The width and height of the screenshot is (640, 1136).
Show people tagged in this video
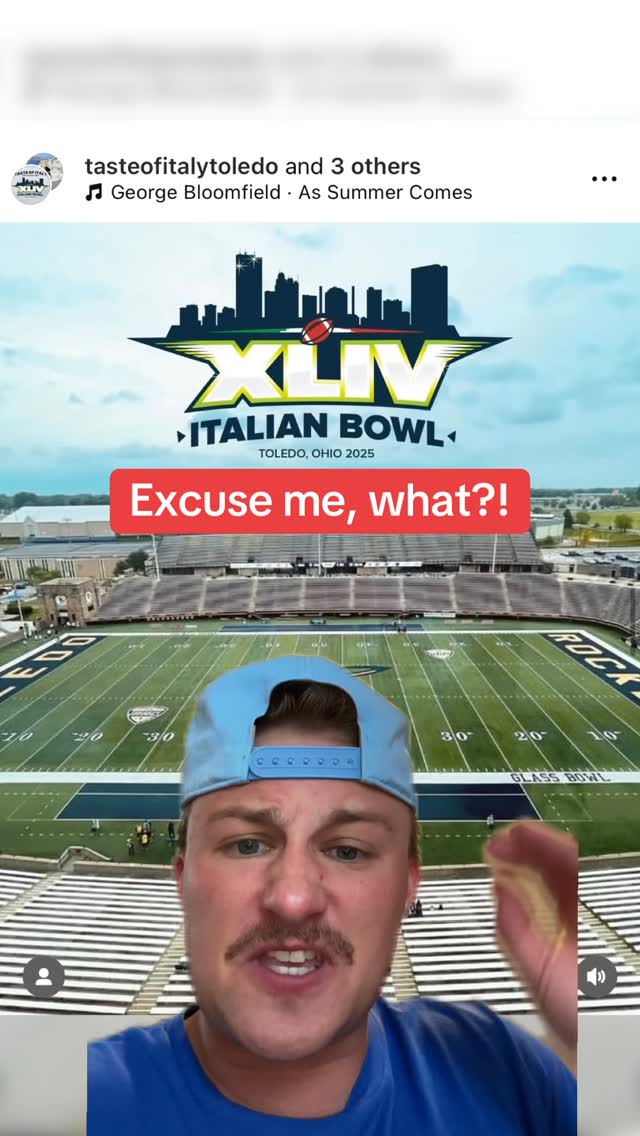[x=44, y=977]
